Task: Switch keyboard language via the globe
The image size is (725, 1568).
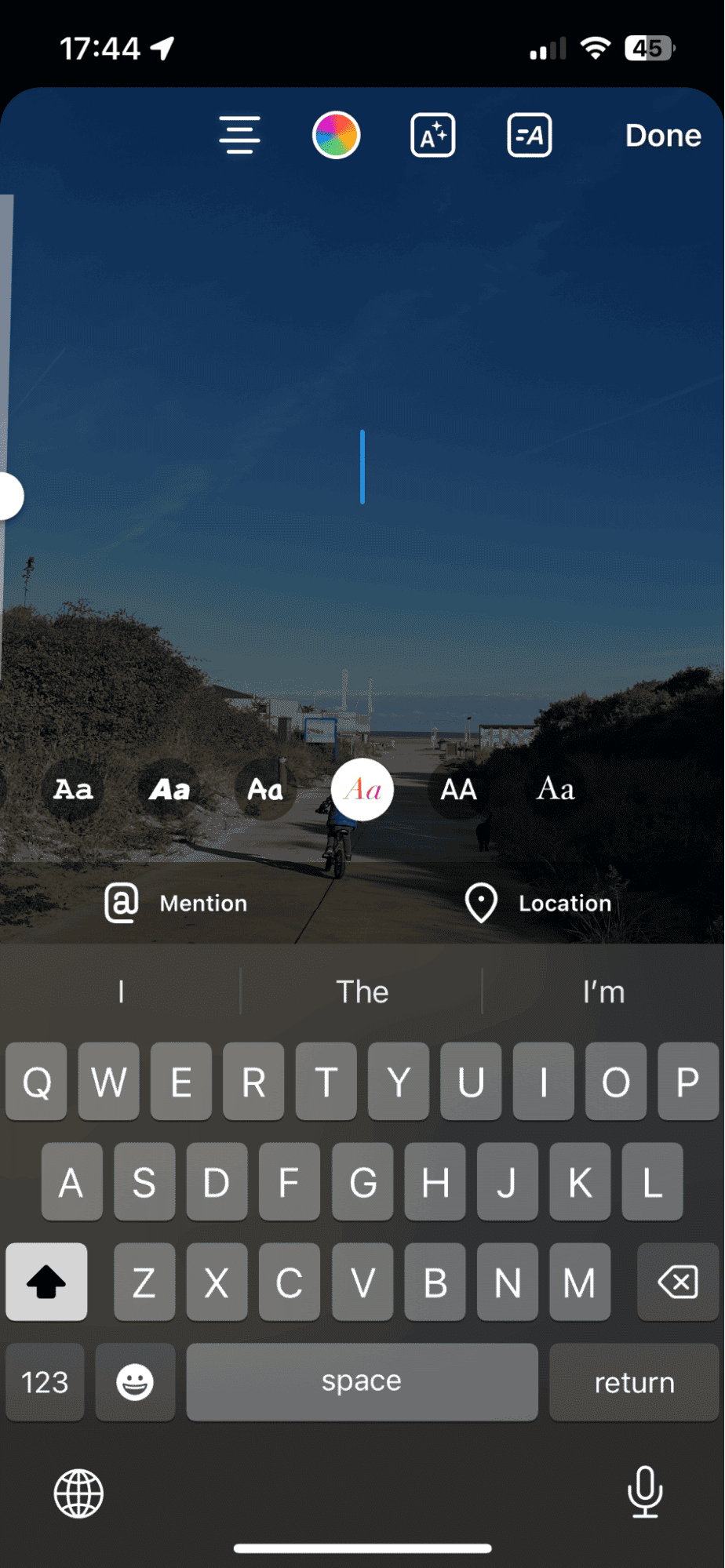Action: (78, 1493)
